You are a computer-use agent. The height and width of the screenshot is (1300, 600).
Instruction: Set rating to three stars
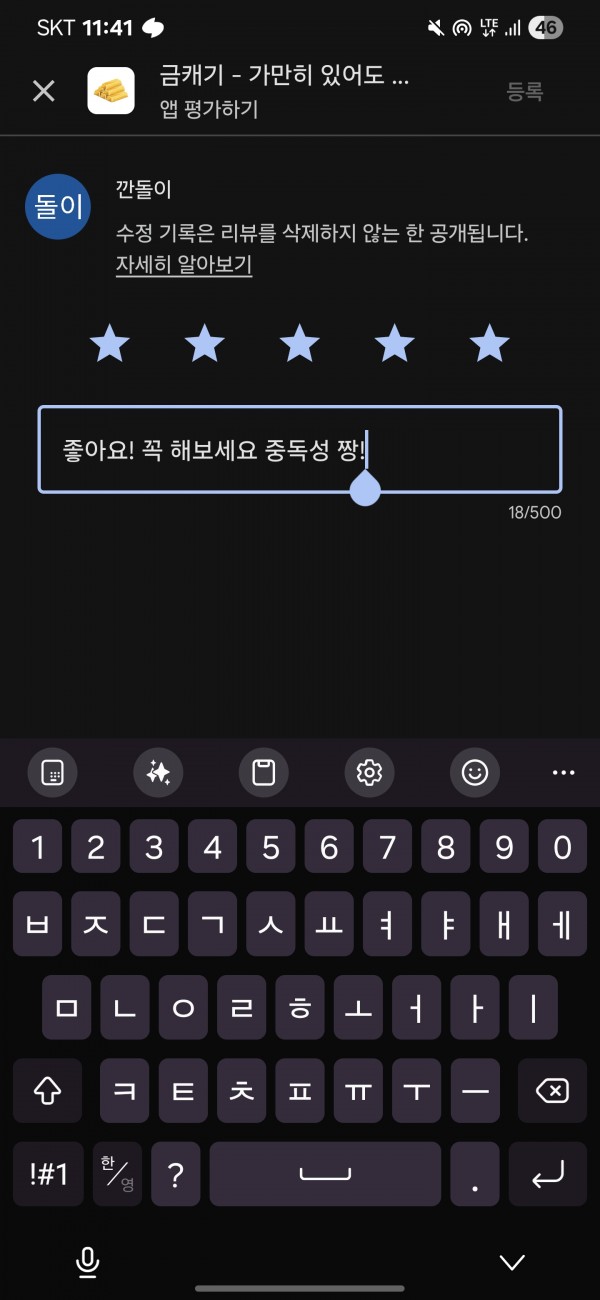tap(299, 344)
